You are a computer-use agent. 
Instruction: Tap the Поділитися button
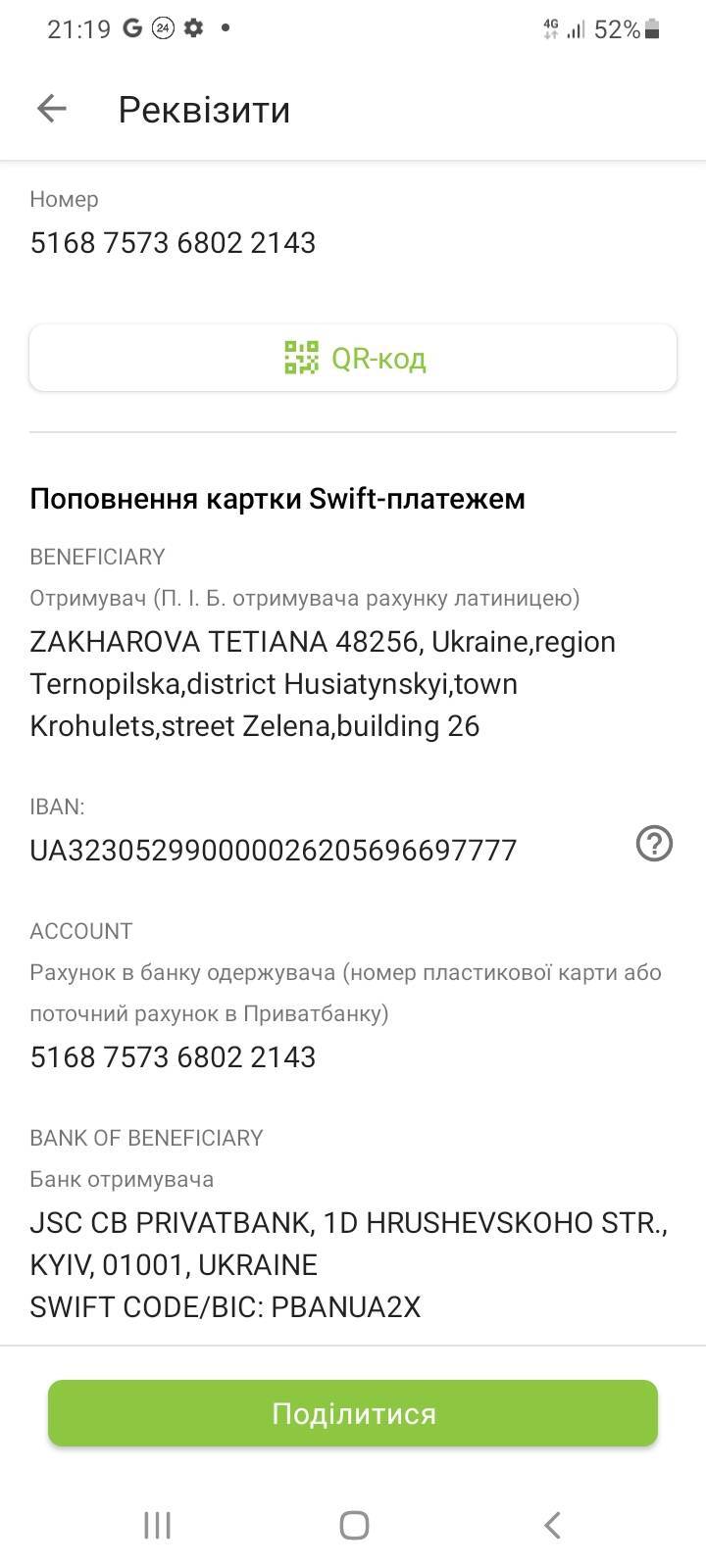click(x=353, y=1413)
